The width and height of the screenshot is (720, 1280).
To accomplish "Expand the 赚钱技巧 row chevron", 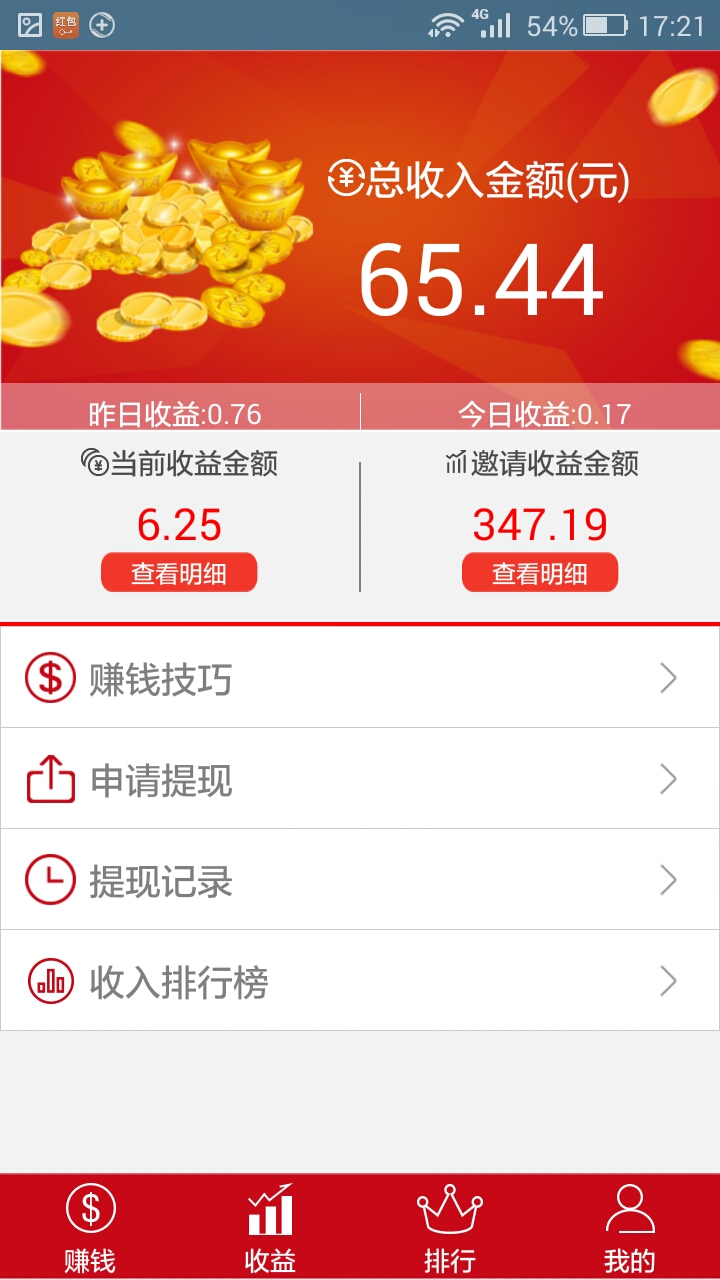I will (668, 677).
